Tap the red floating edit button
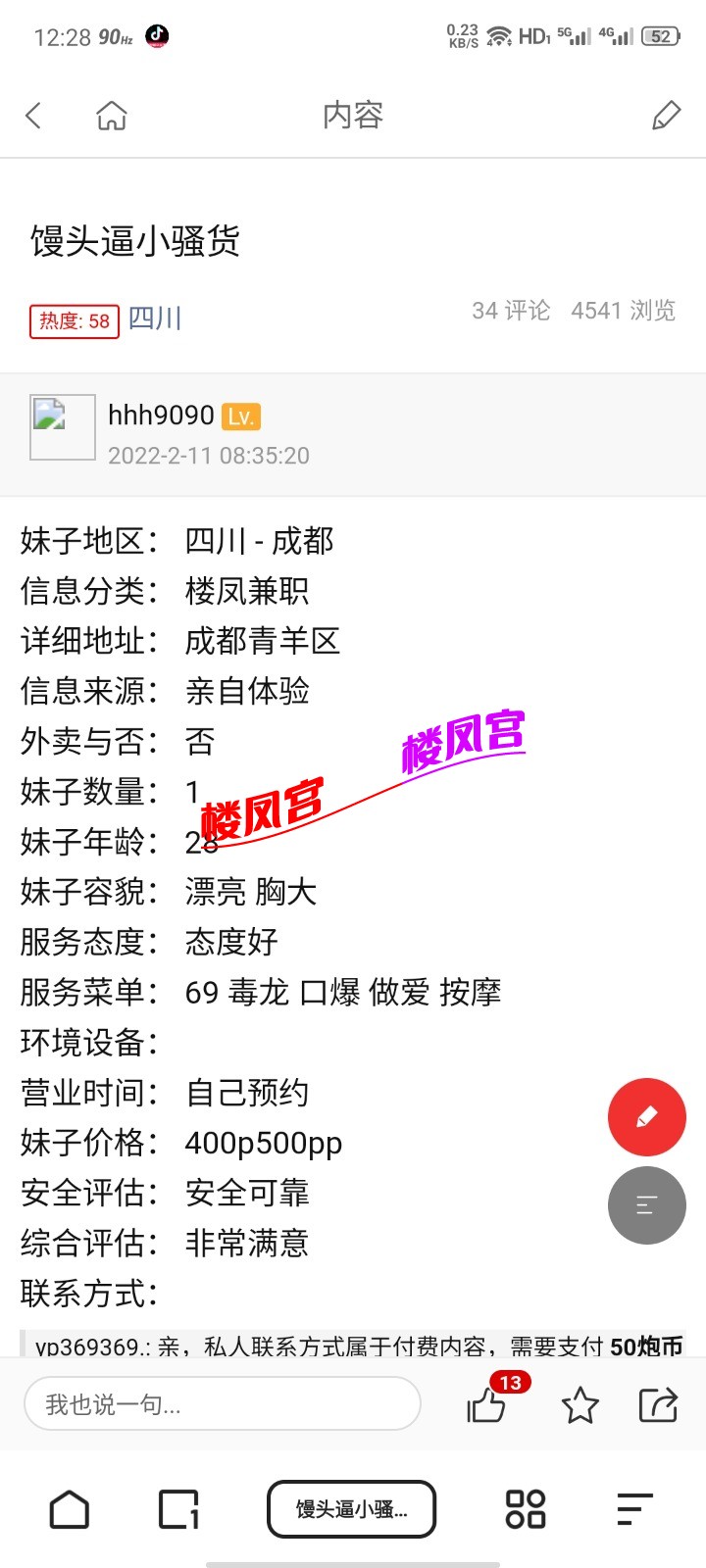The height and width of the screenshot is (1568, 706). pyautogui.click(x=646, y=1116)
